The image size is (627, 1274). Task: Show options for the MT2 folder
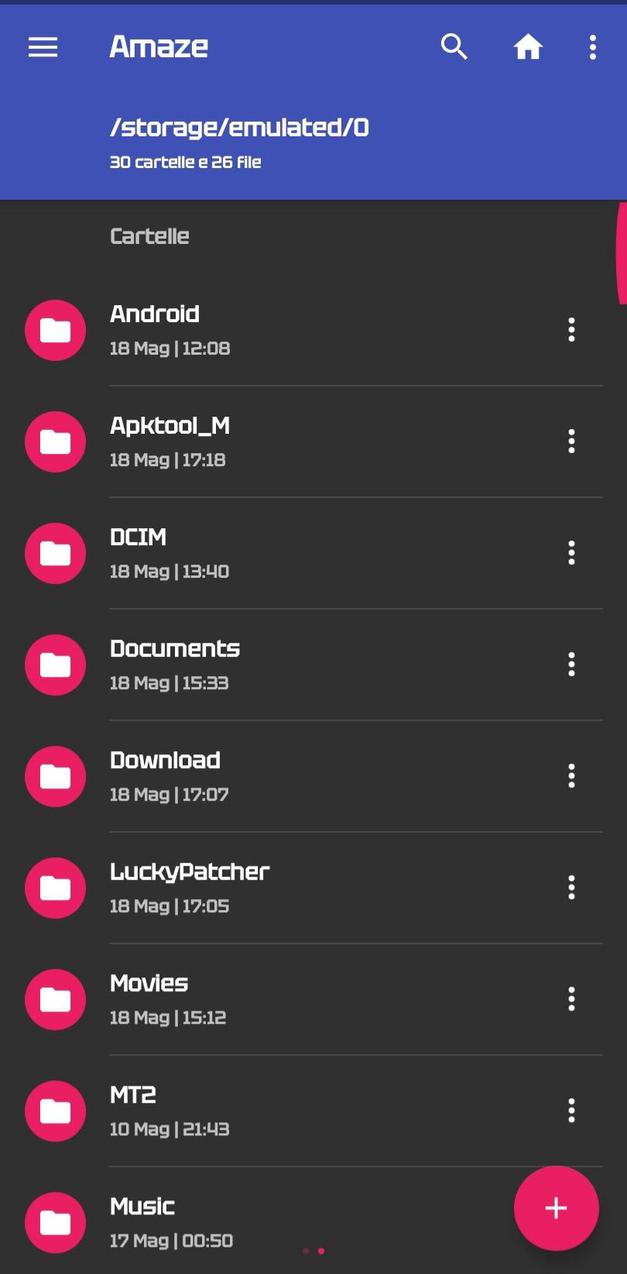click(572, 1110)
